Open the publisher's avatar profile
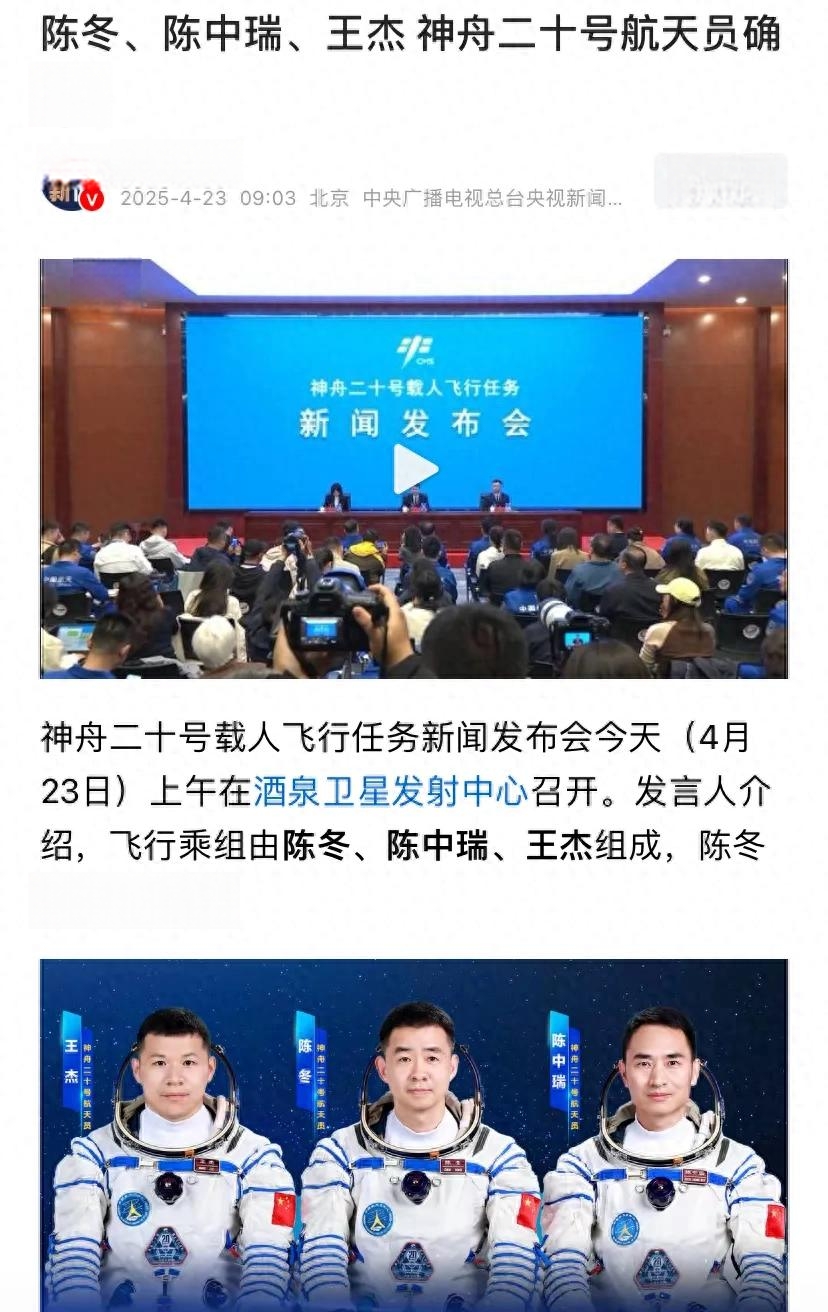Viewport: 828px width, 1312px height. pos(72,195)
